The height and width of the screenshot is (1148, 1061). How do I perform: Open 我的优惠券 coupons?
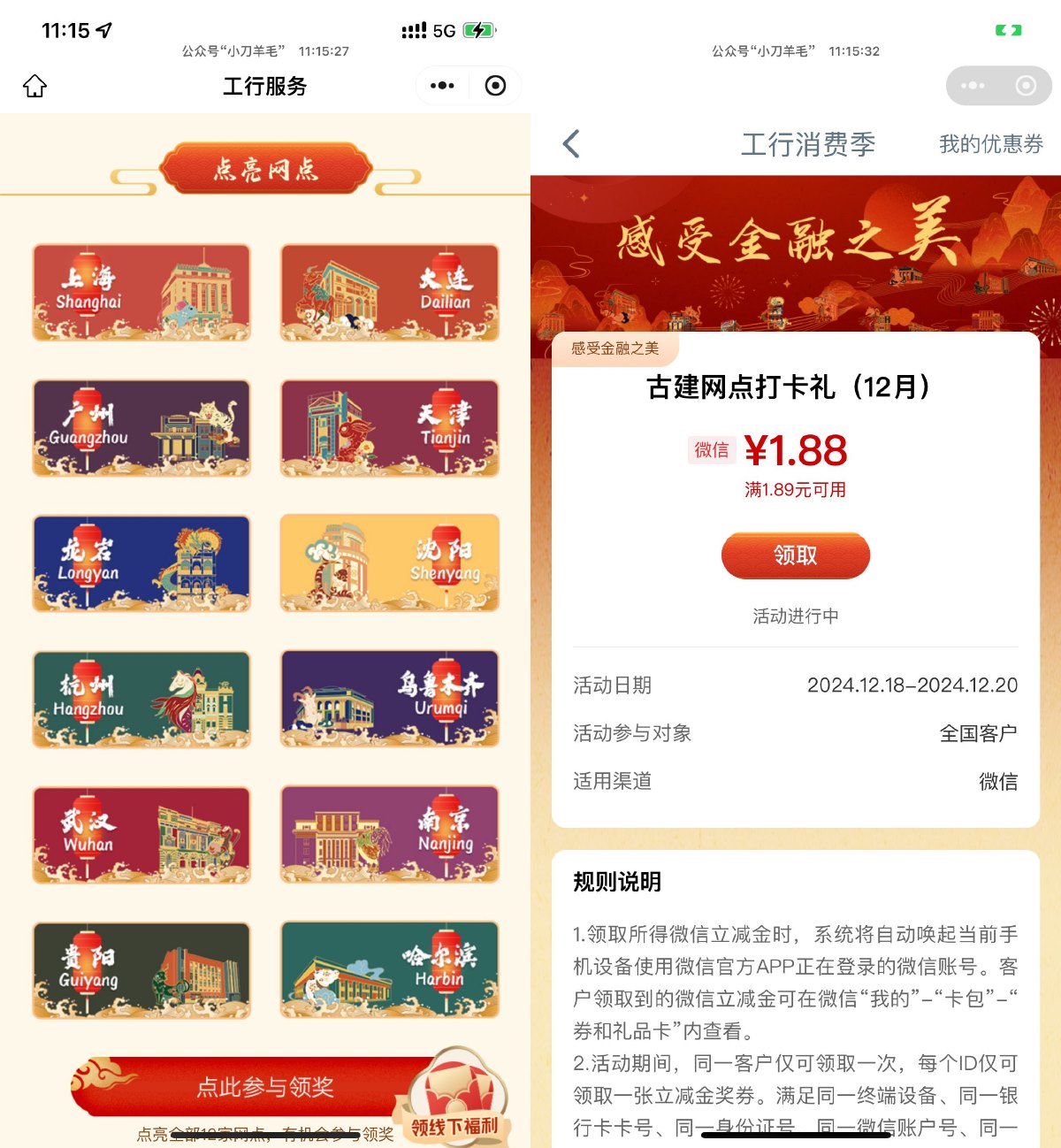click(x=990, y=143)
